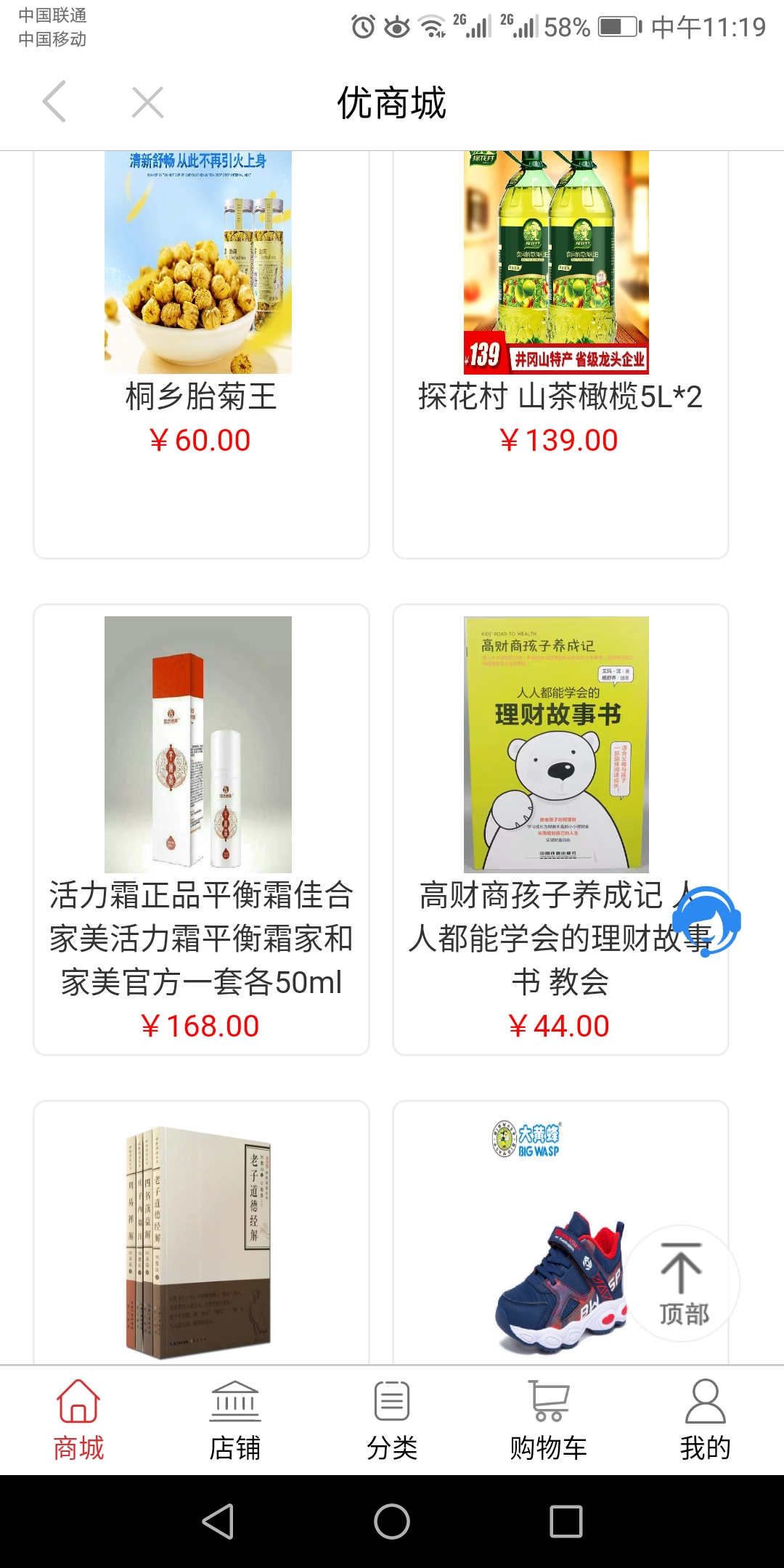
Task: Open the 分类 tab
Action: pyautogui.click(x=392, y=1420)
